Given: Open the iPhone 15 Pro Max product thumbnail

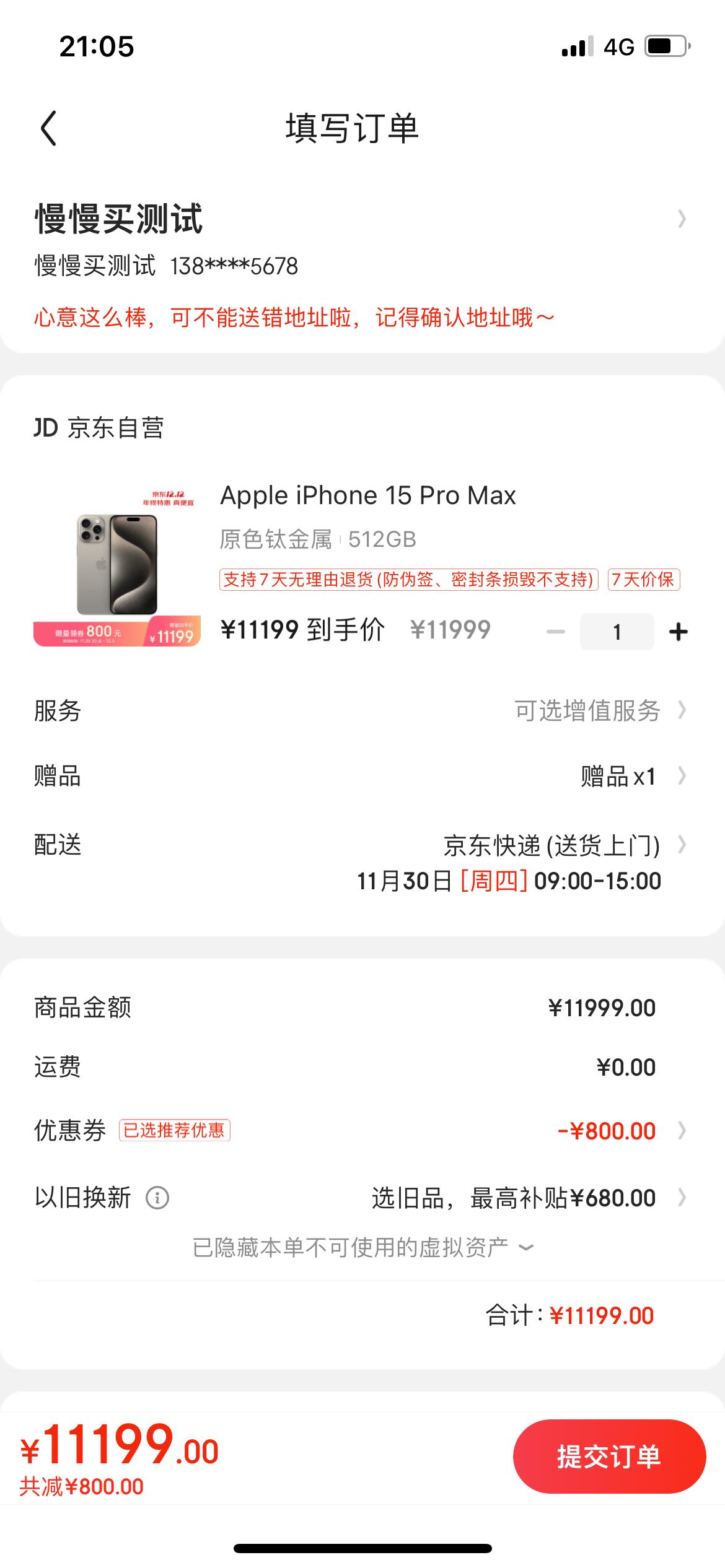Looking at the screenshot, I should [118, 560].
